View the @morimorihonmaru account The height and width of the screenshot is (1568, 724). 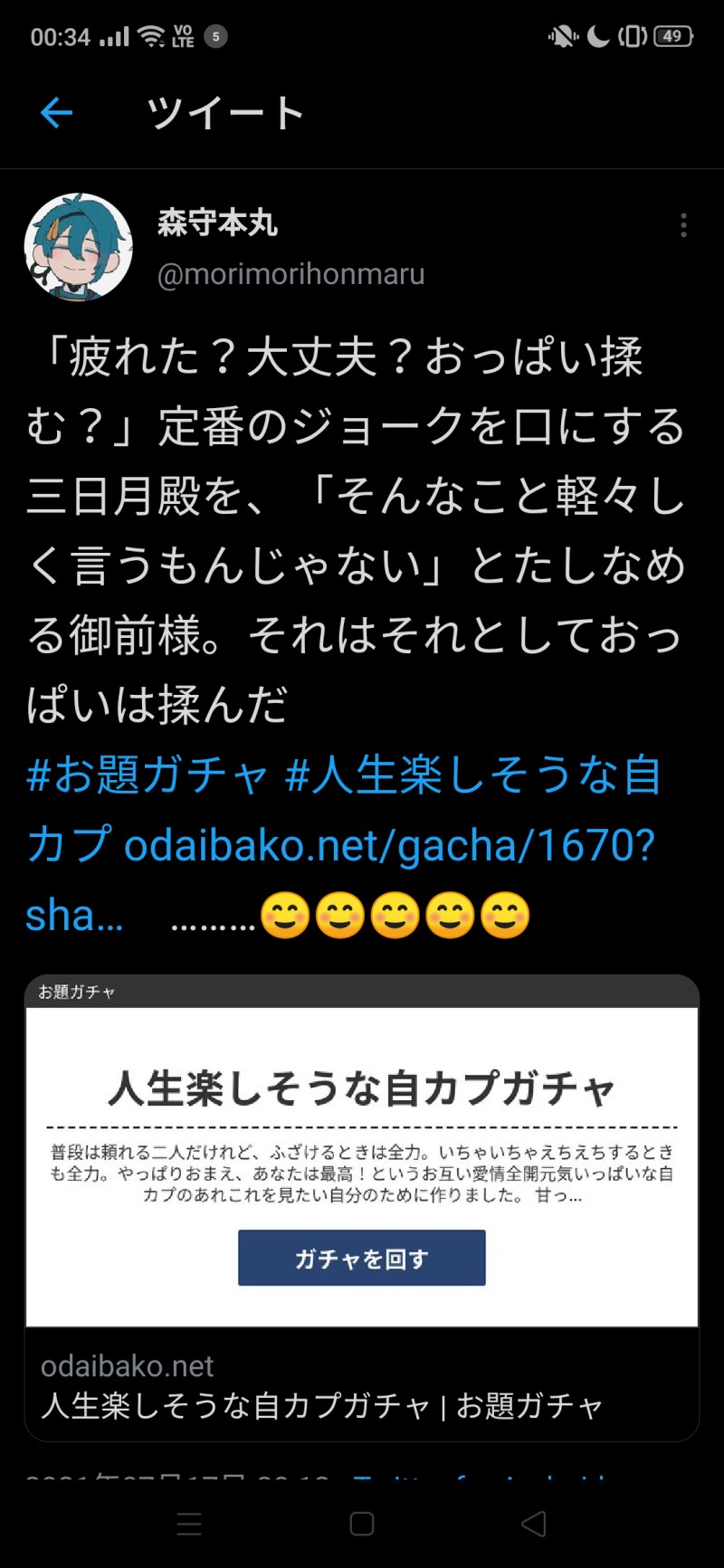291,274
